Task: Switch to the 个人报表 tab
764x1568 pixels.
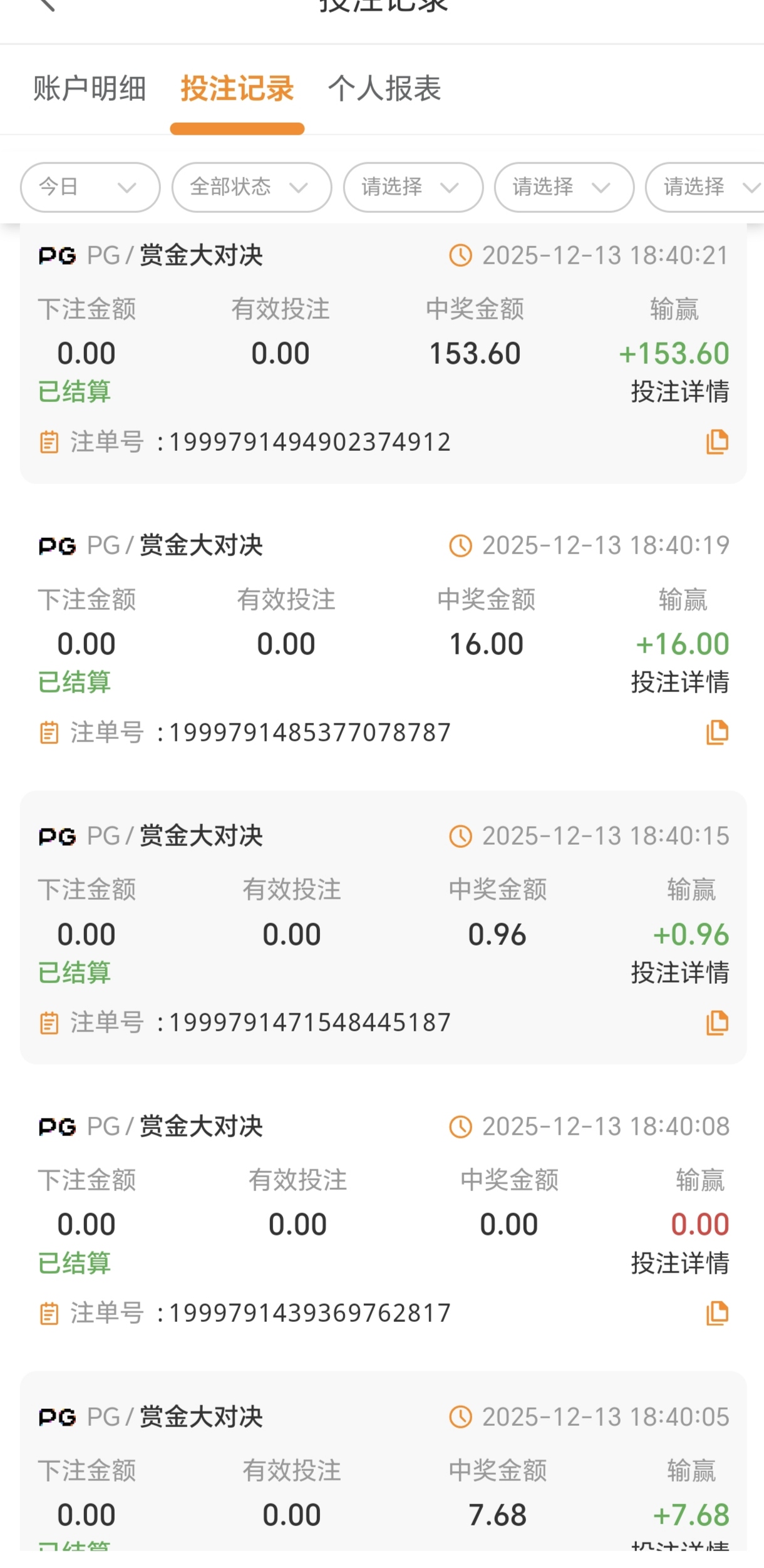Action: (x=385, y=88)
